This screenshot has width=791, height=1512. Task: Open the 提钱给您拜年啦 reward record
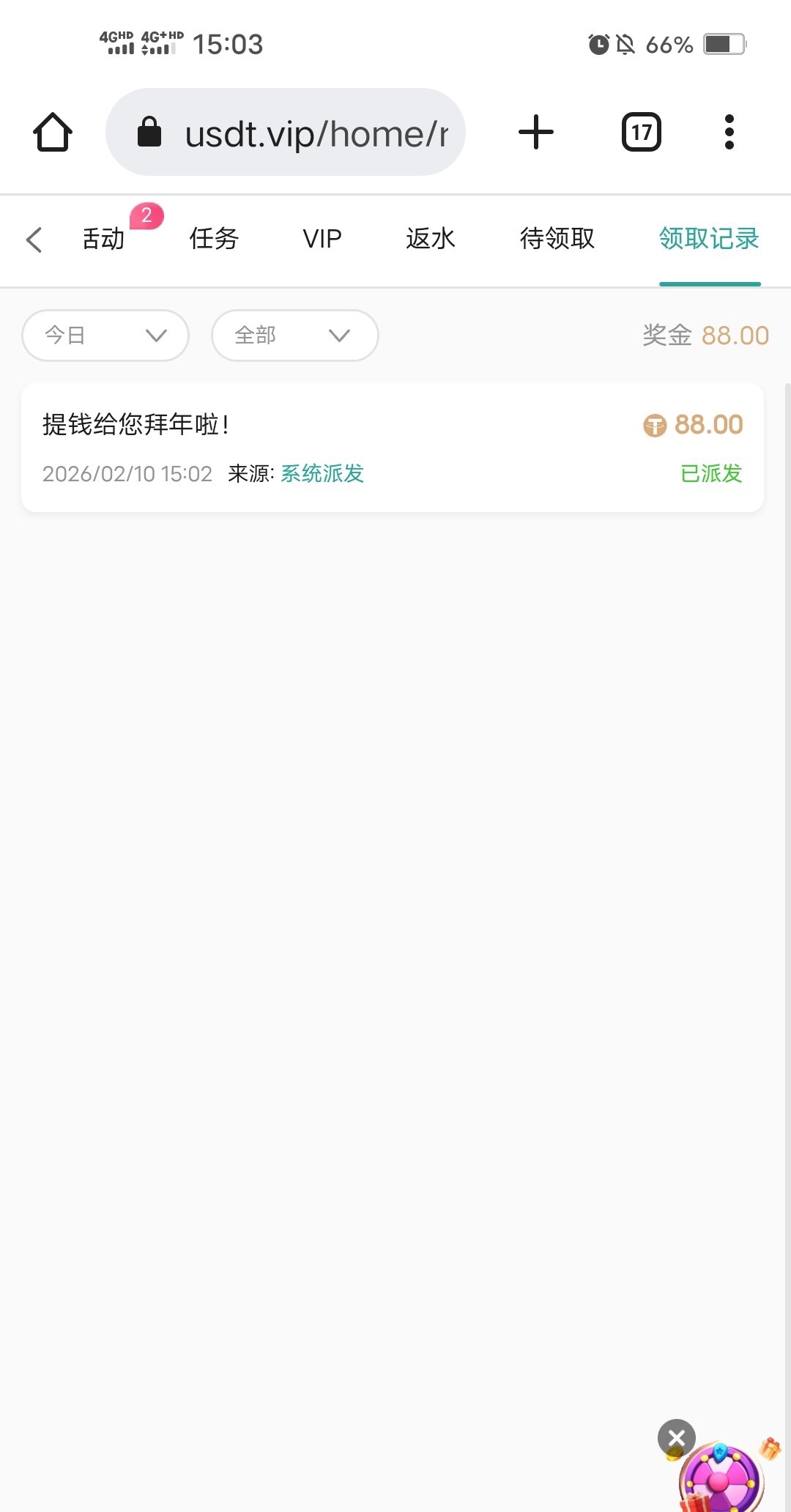pyautogui.click(x=393, y=447)
